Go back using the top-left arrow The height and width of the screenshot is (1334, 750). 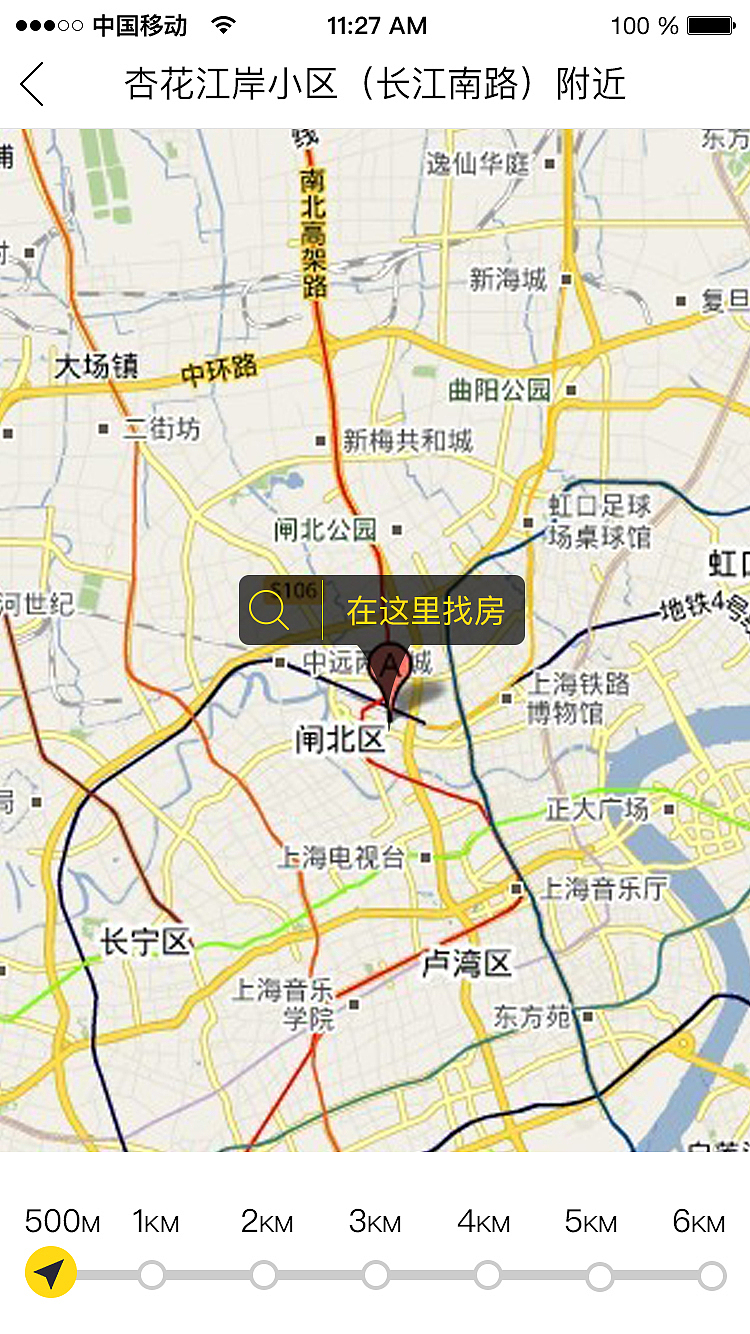[33, 84]
